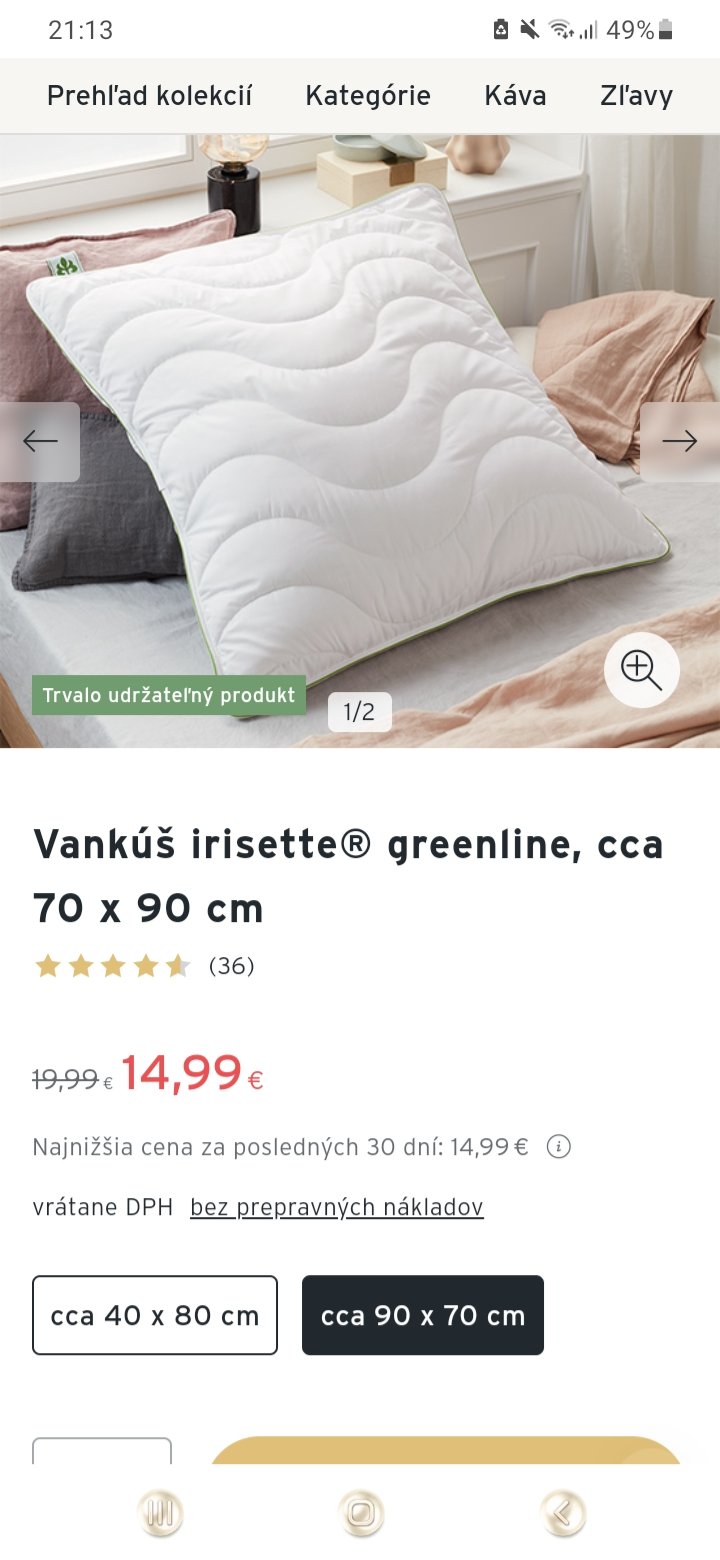720x1560 pixels.
Task: Open bez prepravných nákladov link
Action: tap(337, 1207)
